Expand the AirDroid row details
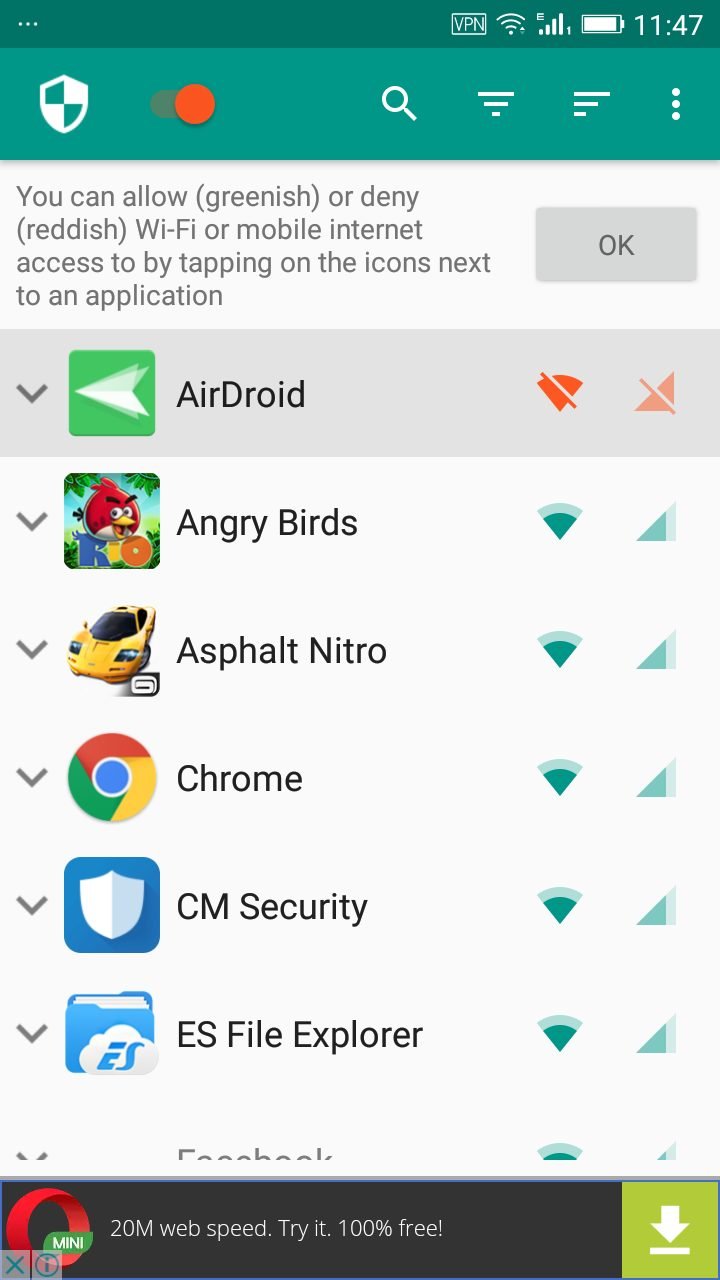Viewport: 720px width, 1280px height. point(33,393)
